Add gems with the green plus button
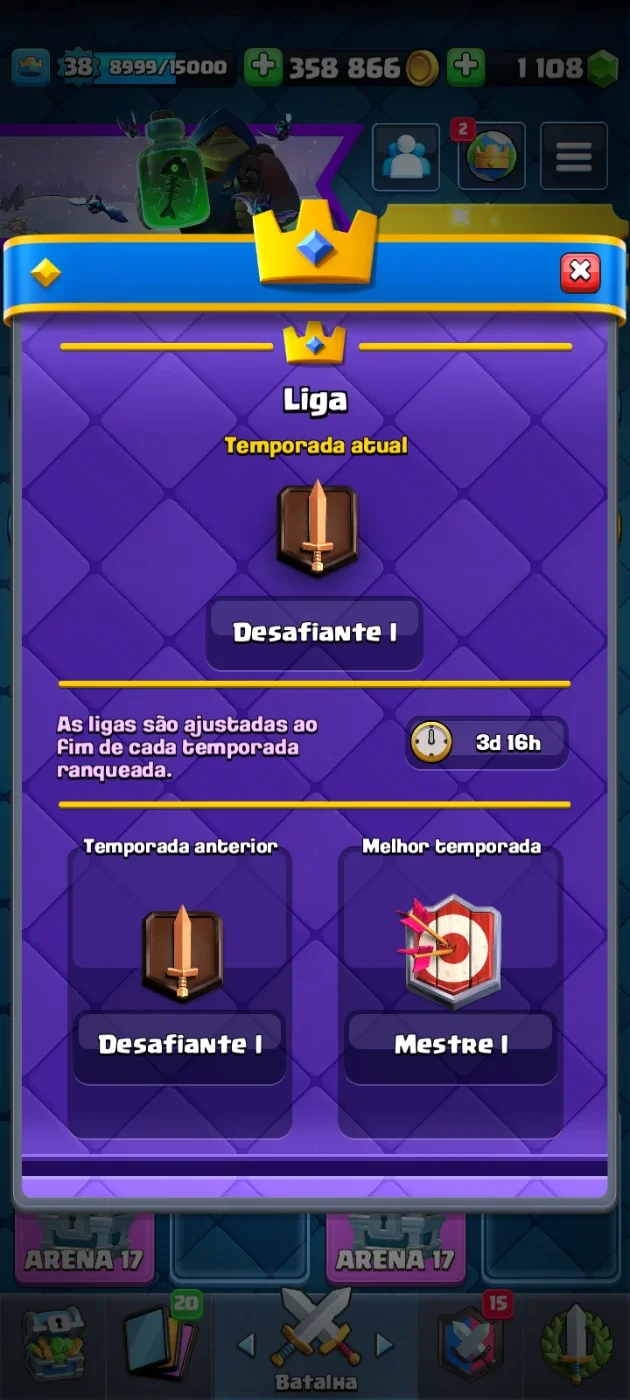 pos(466,67)
